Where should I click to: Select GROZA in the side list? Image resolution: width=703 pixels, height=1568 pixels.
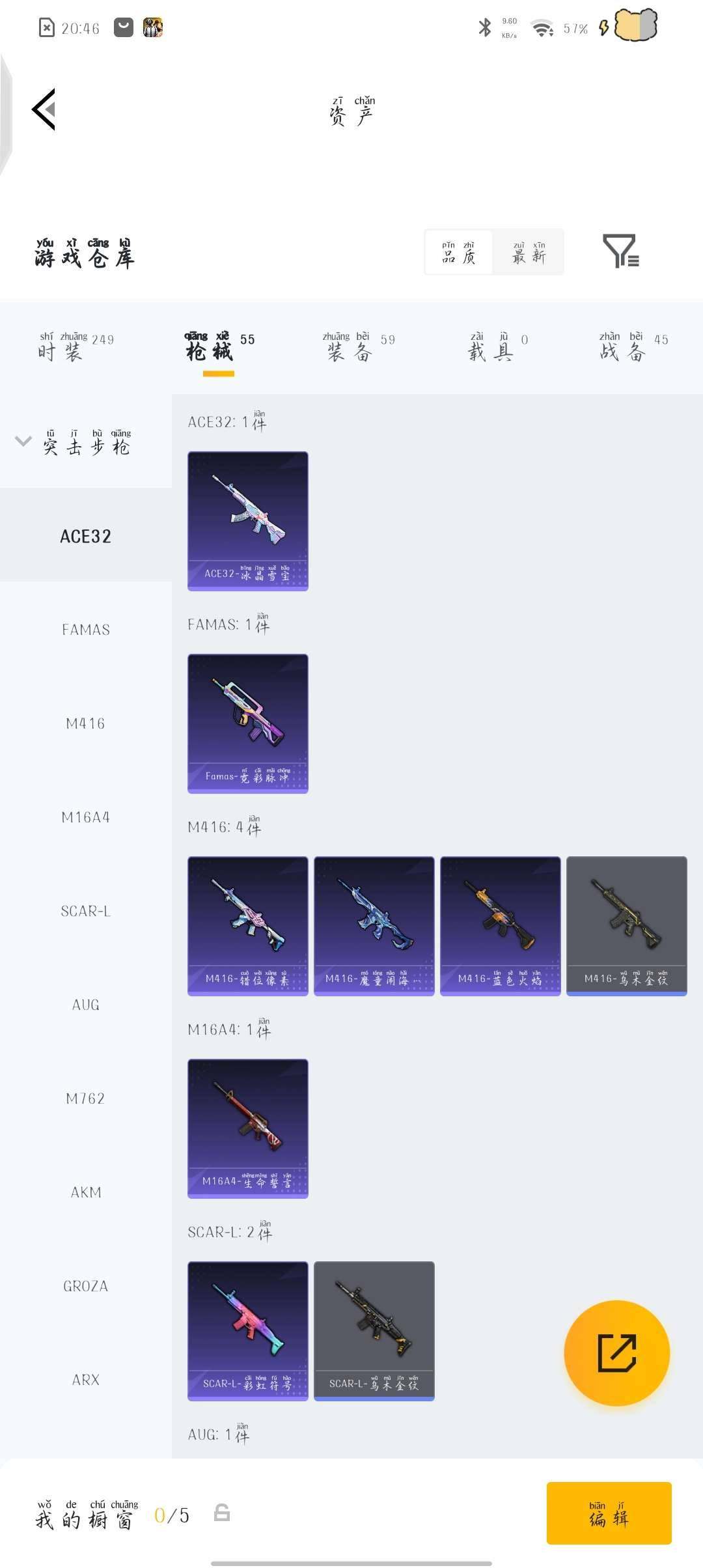[x=86, y=1286]
